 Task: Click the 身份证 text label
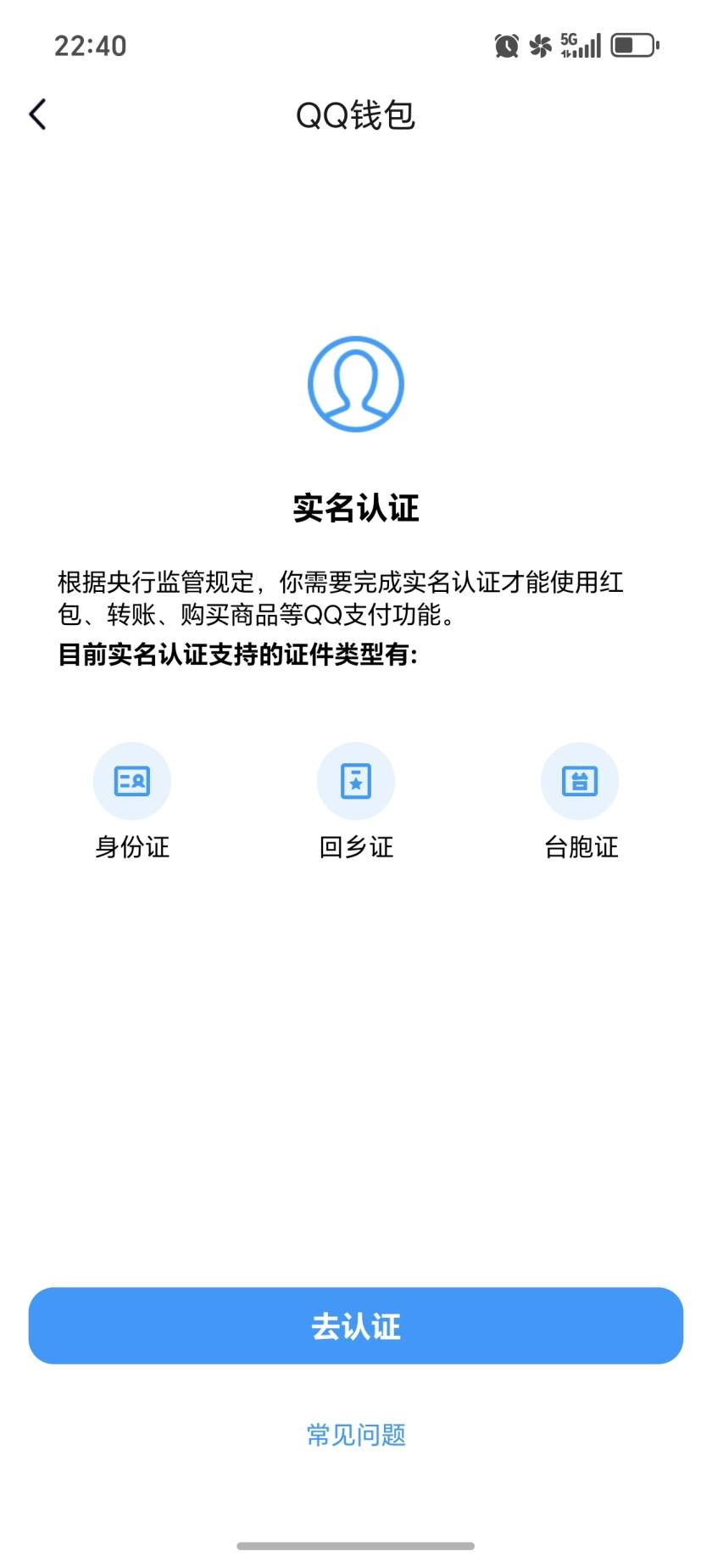point(131,846)
